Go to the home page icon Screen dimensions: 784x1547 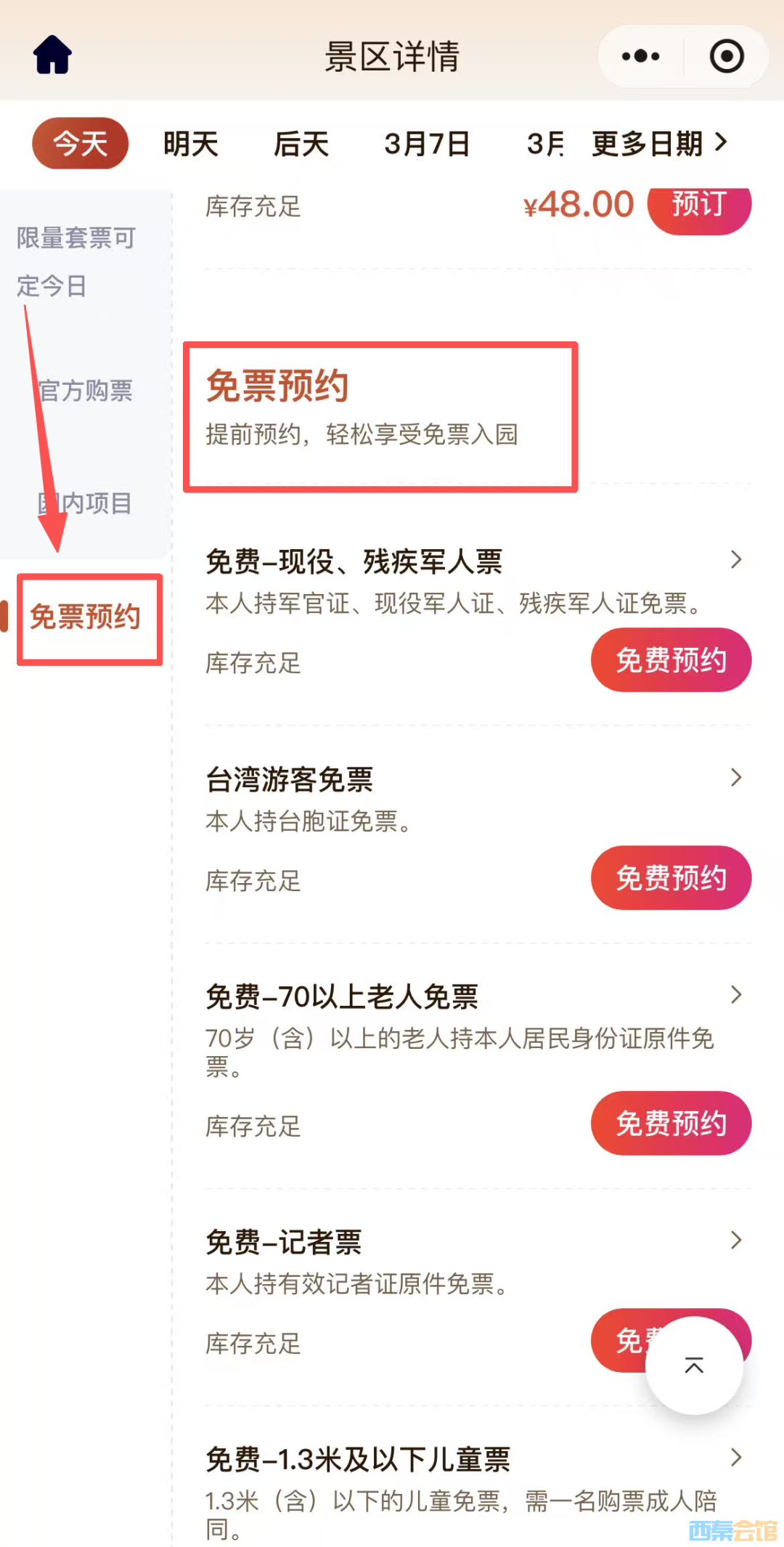coord(52,55)
